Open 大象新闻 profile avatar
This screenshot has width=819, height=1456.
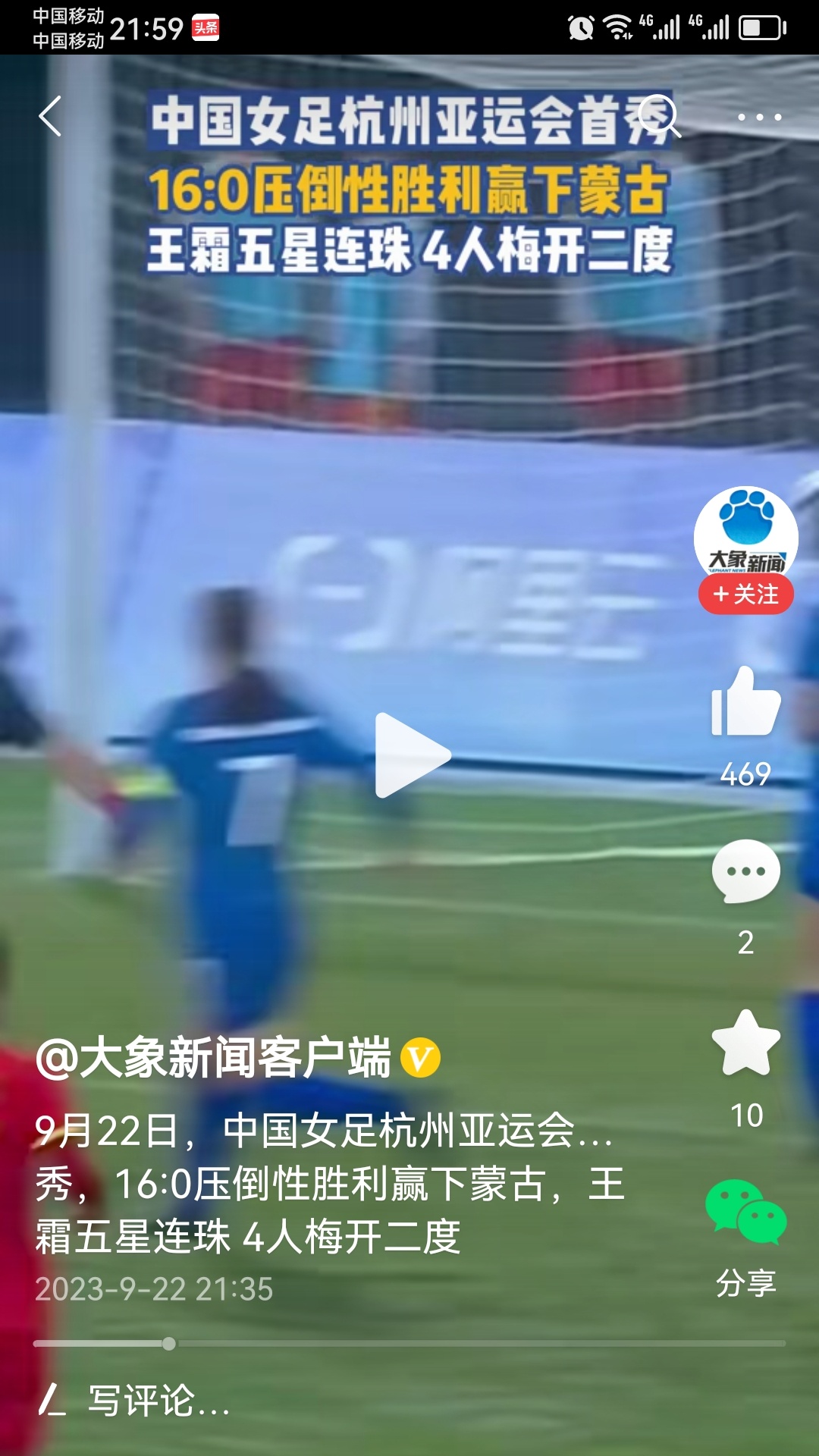[x=745, y=535]
